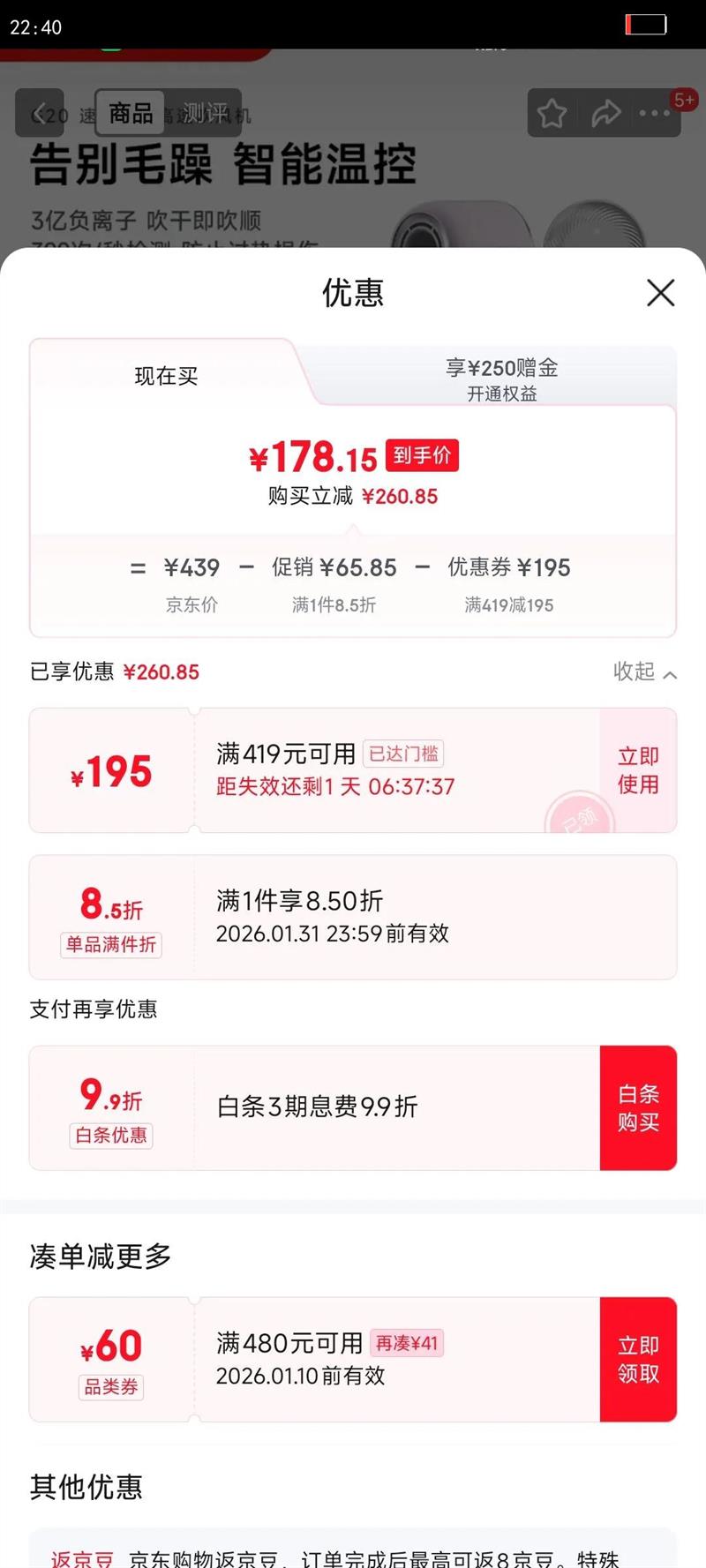Viewport: 706px width, 1568px height.
Task: Tap the back arrow to leave product page
Action: [x=37, y=113]
